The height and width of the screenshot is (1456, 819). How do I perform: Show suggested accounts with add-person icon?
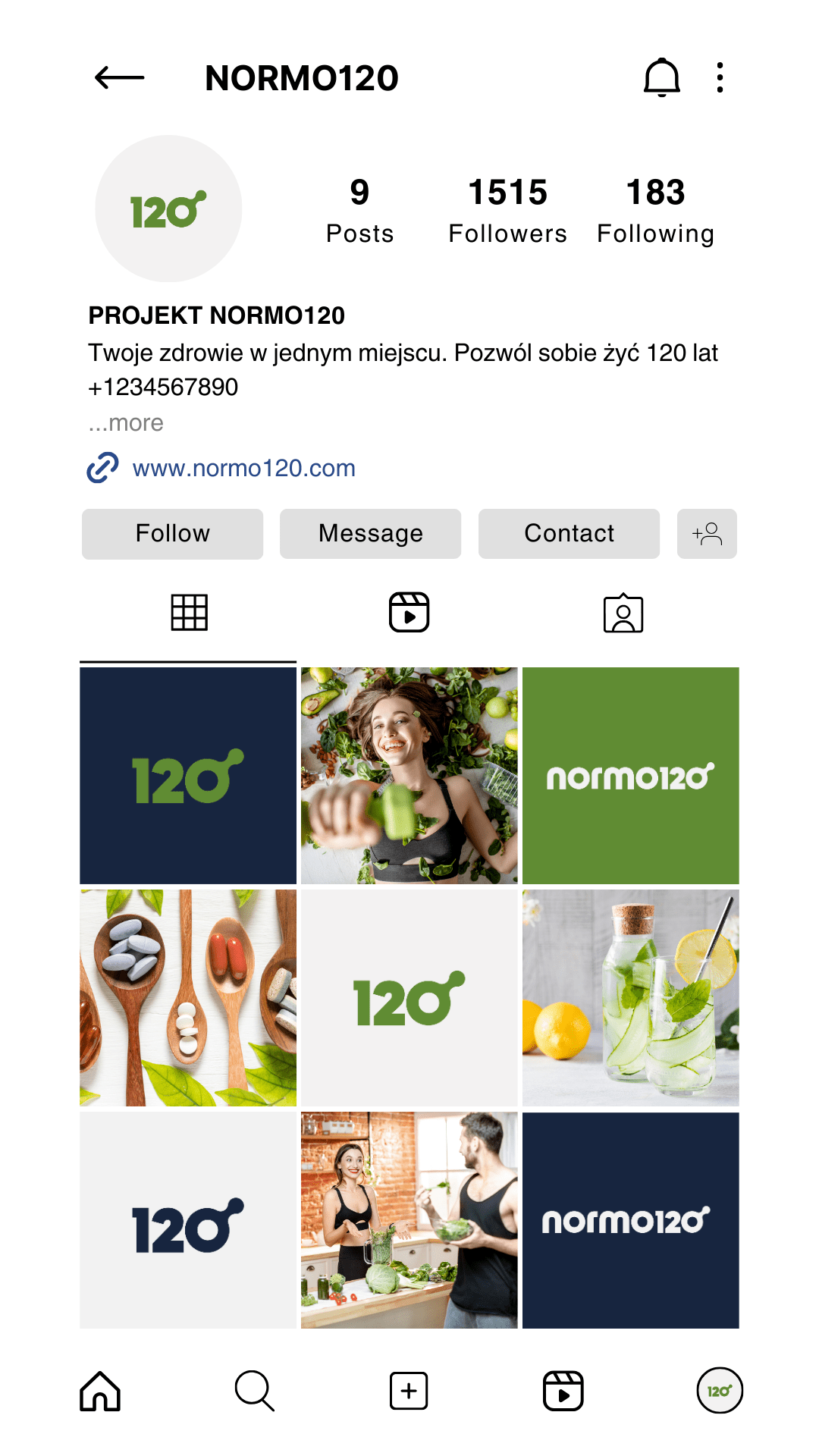click(707, 534)
